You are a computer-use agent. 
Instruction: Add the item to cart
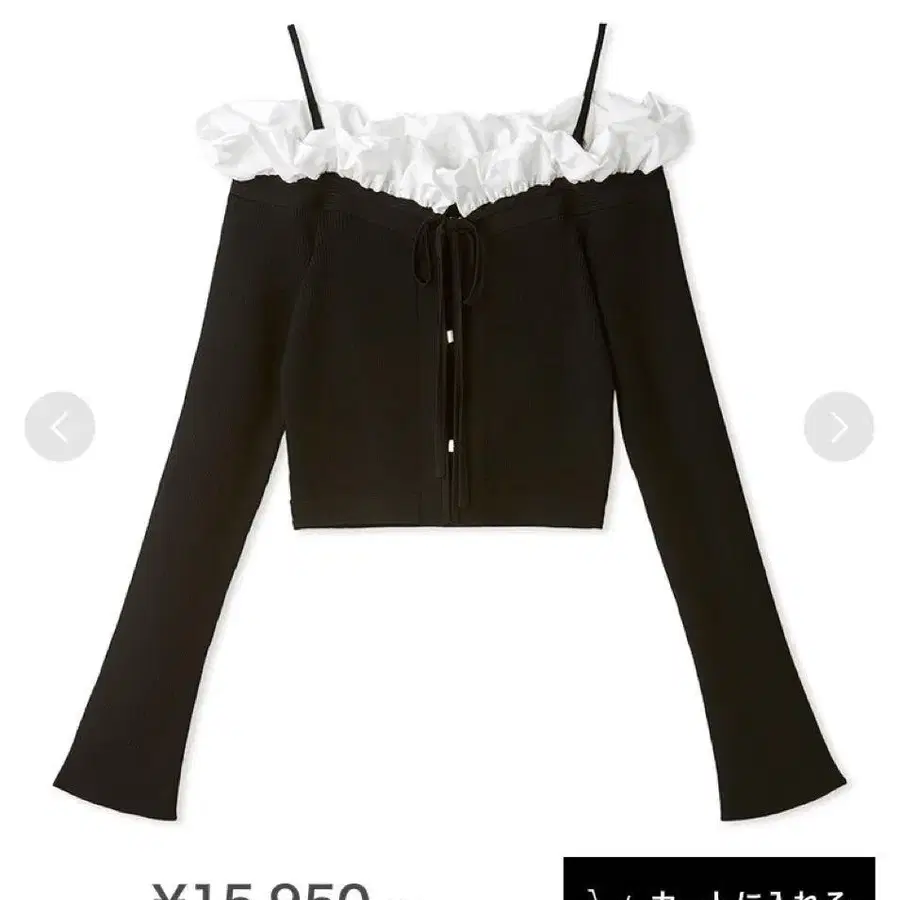pyautogui.click(x=719, y=878)
